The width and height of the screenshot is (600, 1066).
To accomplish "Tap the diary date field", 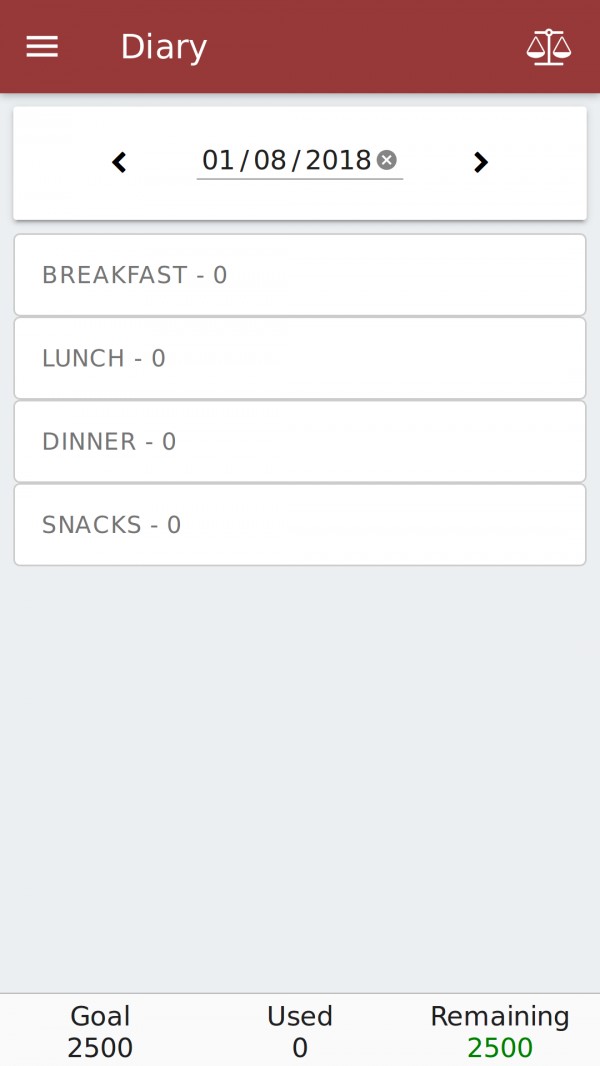I will pyautogui.click(x=300, y=161).
